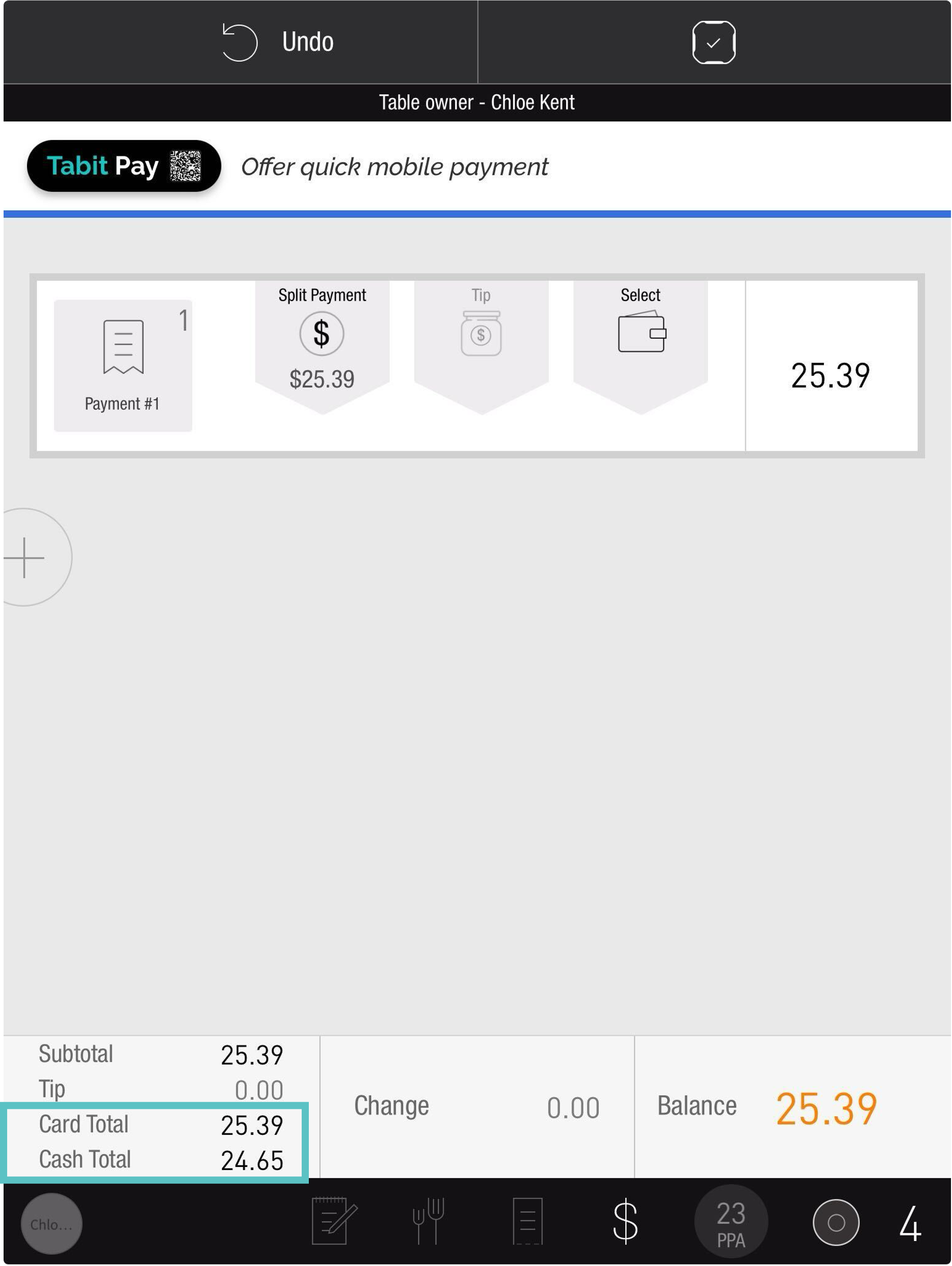
Task: Tap the table circle icon
Action: (x=836, y=1222)
